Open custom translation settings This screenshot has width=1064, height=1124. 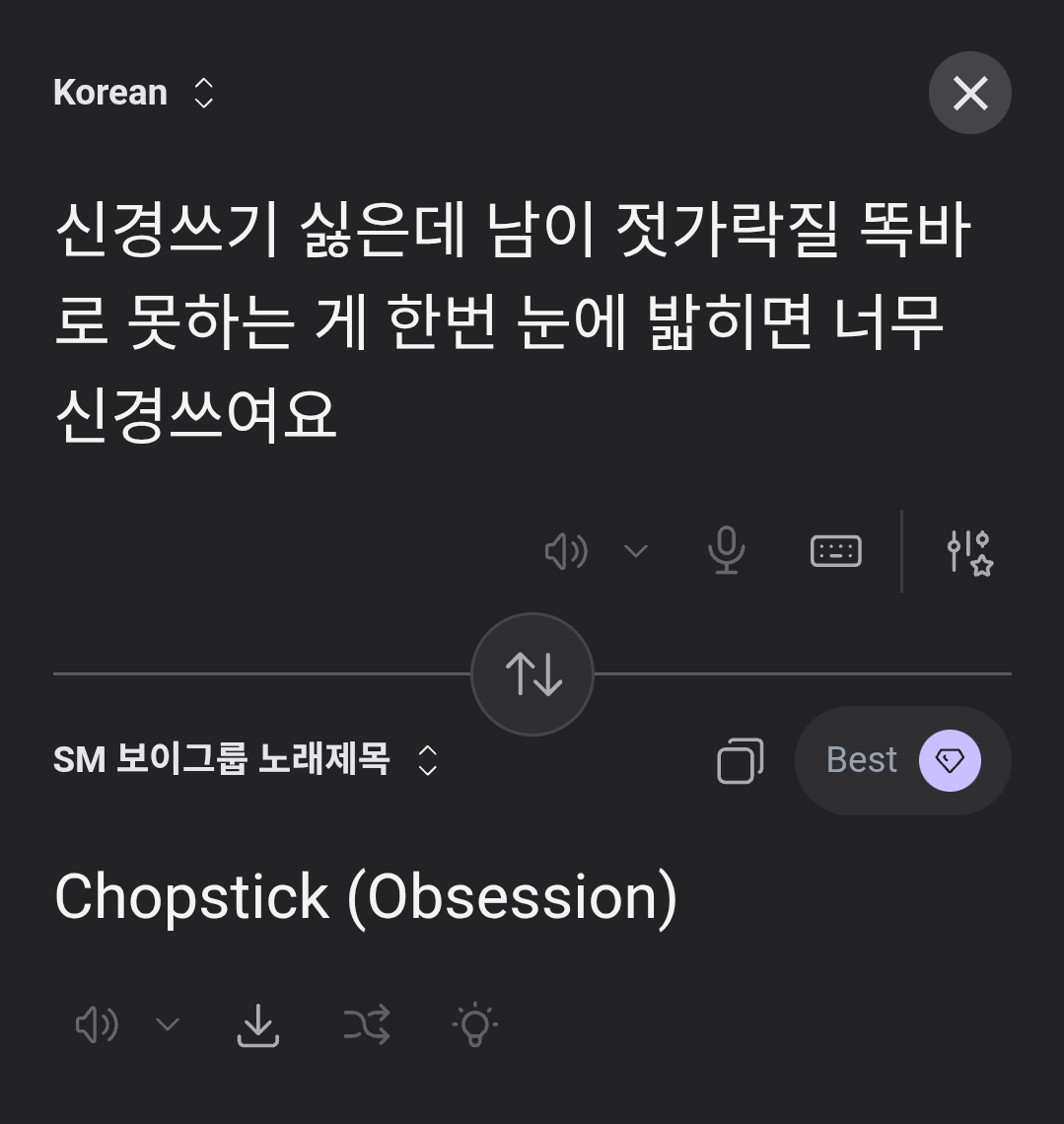click(x=968, y=551)
